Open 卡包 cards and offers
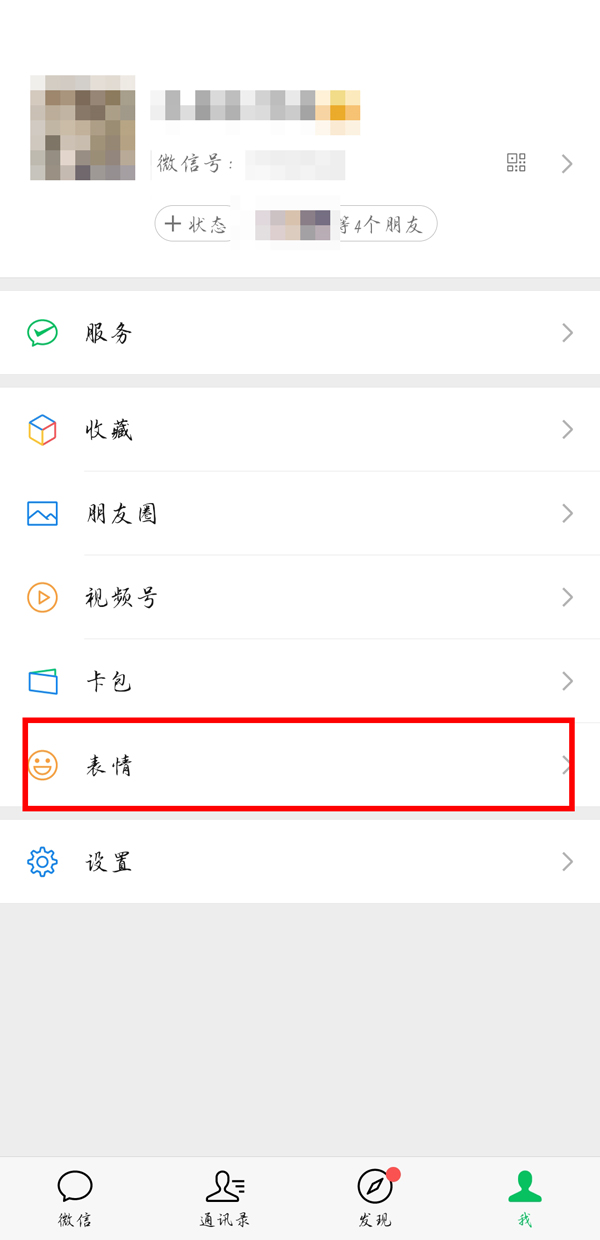Image resolution: width=600 pixels, height=1240 pixels. [300, 682]
